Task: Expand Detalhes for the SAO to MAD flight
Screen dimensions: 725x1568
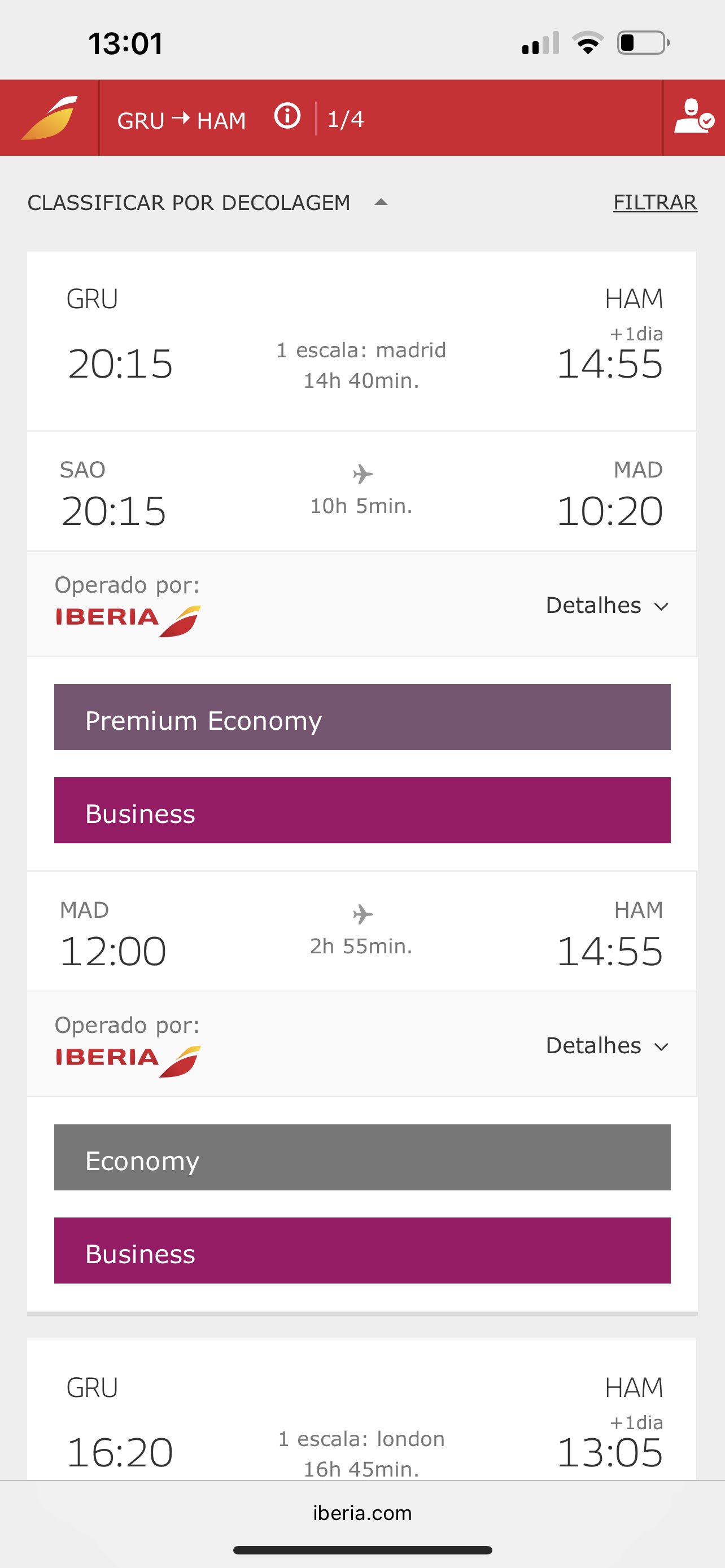Action: [x=607, y=605]
